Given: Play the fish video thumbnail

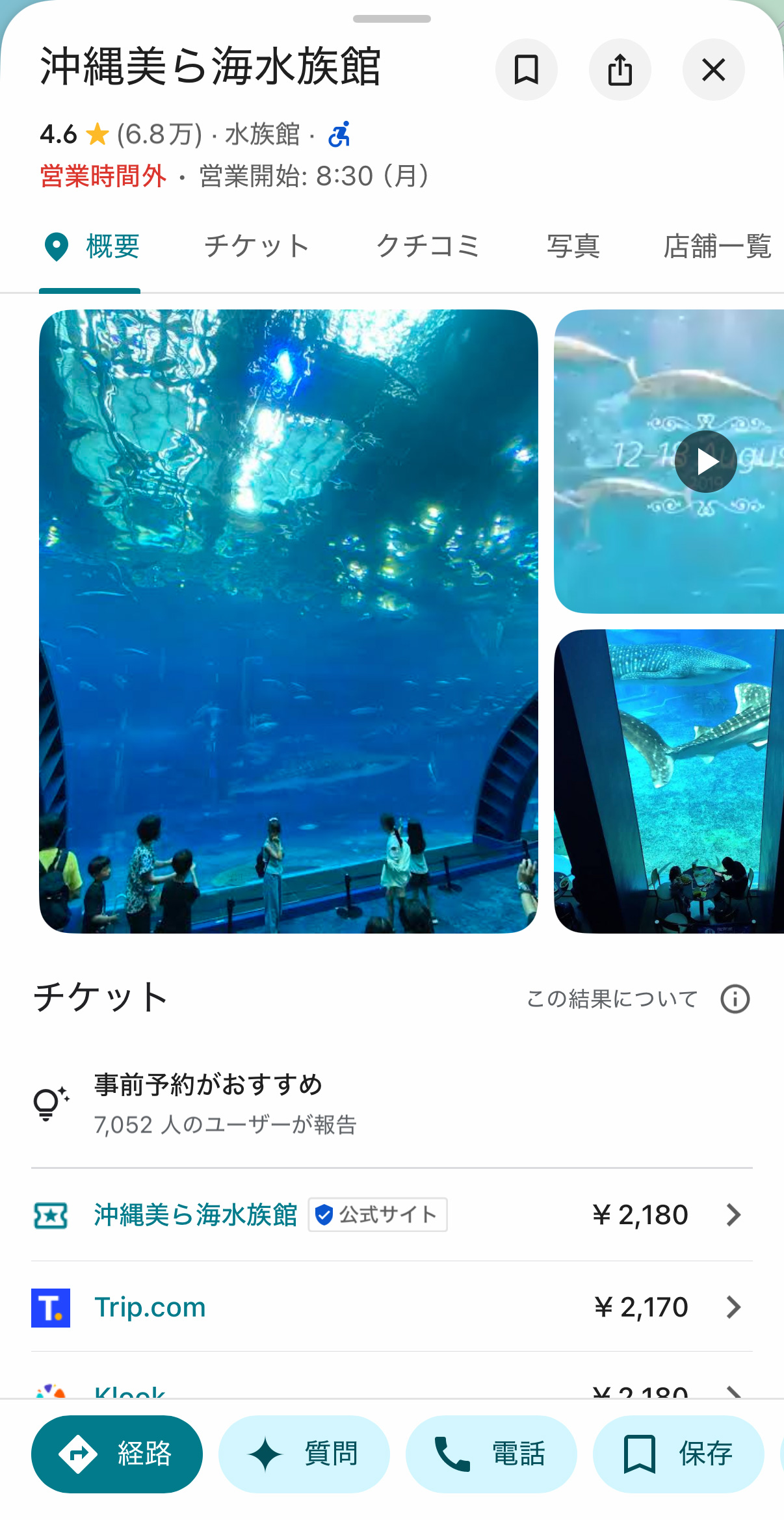Looking at the screenshot, I should click(705, 462).
